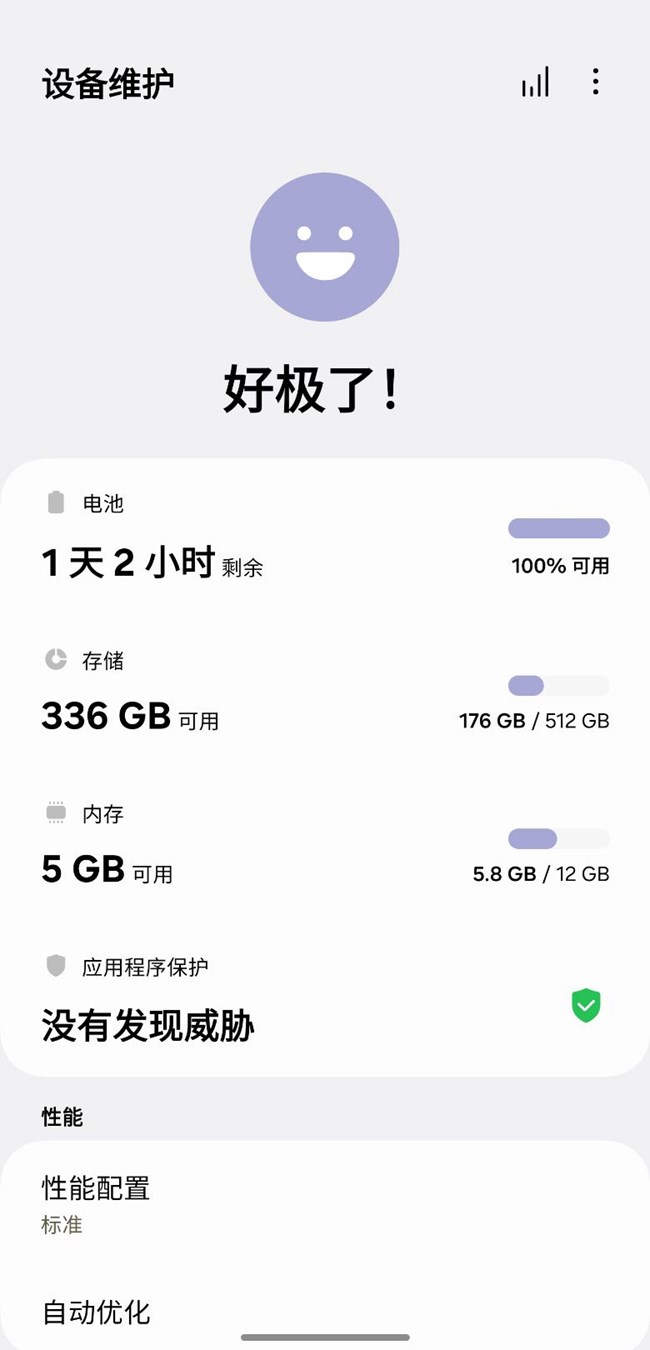Open the 电池 battery details row
The image size is (650, 1350).
point(324,538)
